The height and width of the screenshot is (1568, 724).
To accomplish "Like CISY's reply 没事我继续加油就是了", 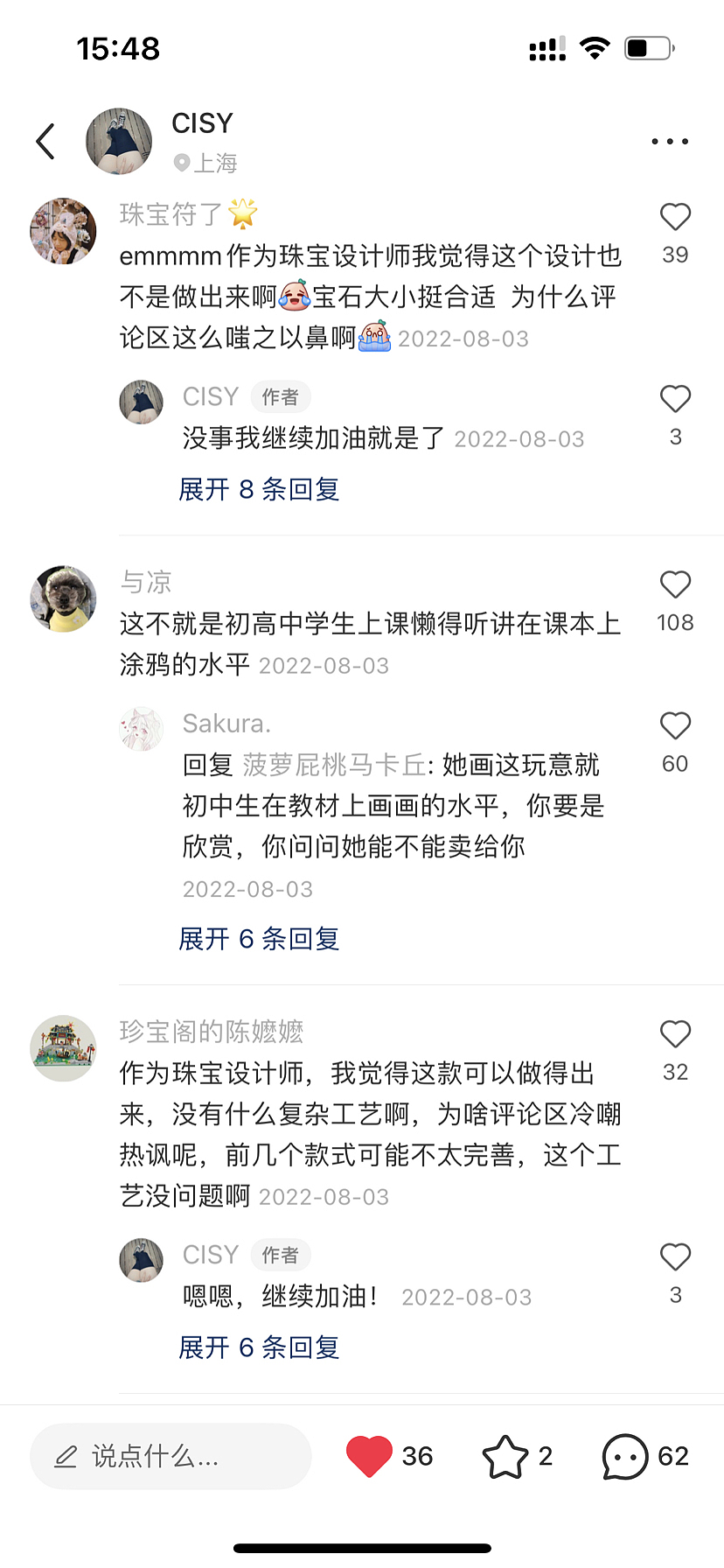I will (x=675, y=399).
